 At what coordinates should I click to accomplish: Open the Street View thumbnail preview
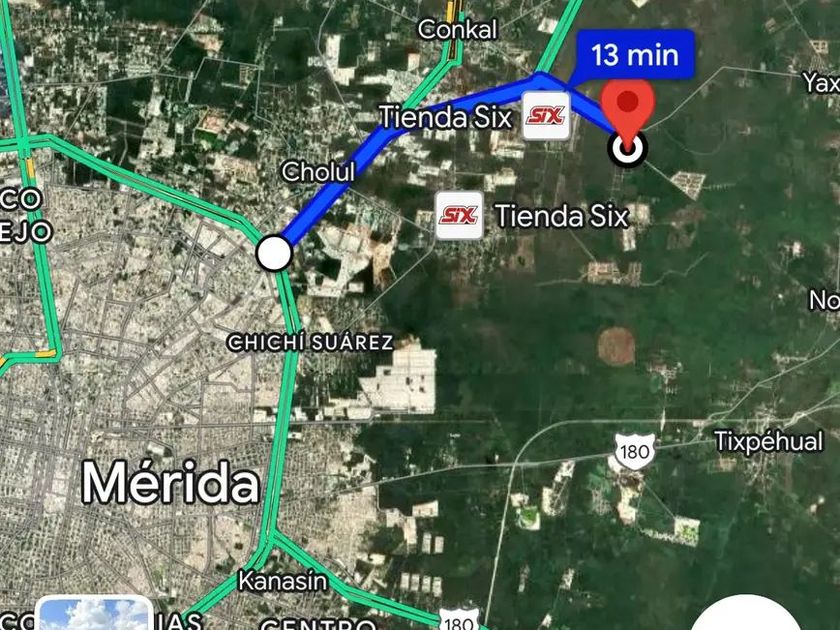pos(95,613)
